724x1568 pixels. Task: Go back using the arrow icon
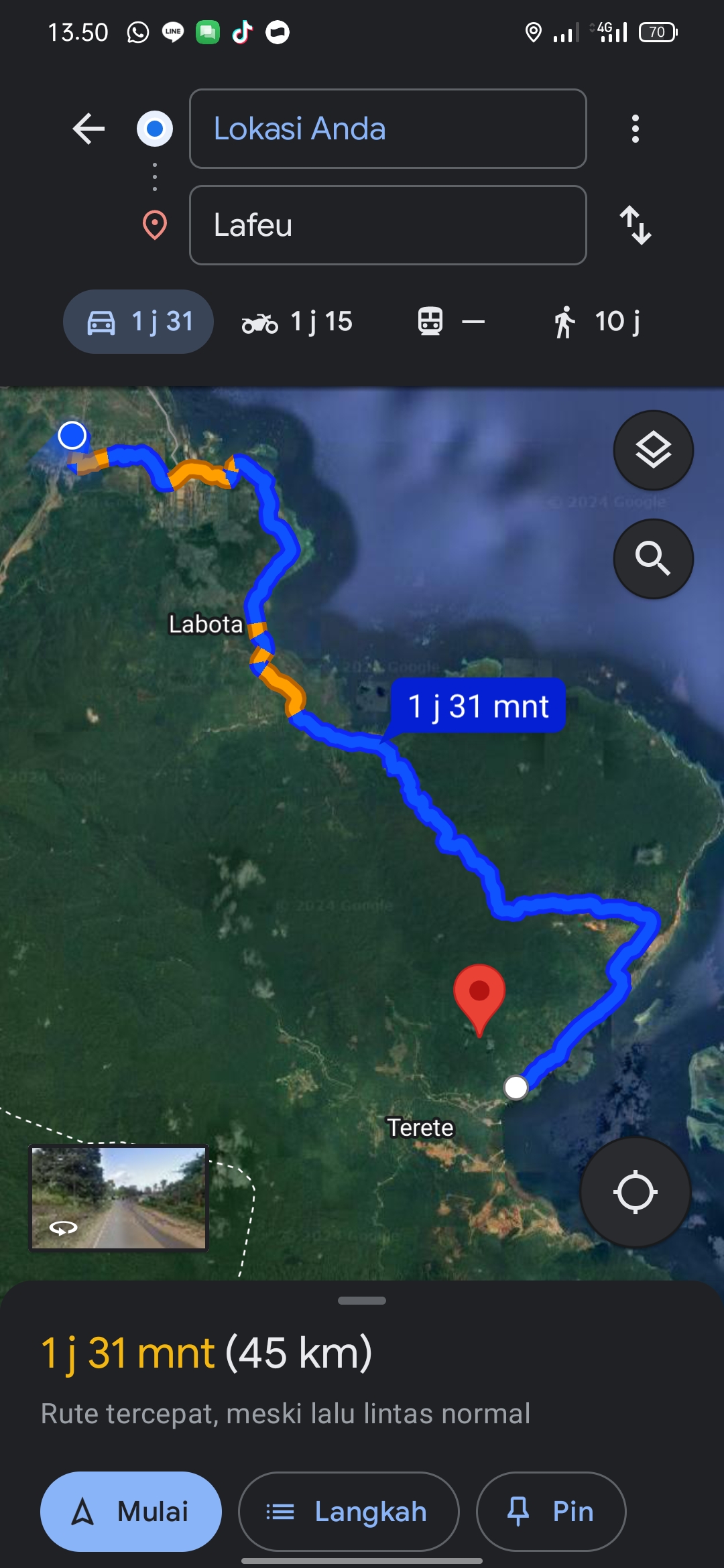pyautogui.click(x=88, y=129)
